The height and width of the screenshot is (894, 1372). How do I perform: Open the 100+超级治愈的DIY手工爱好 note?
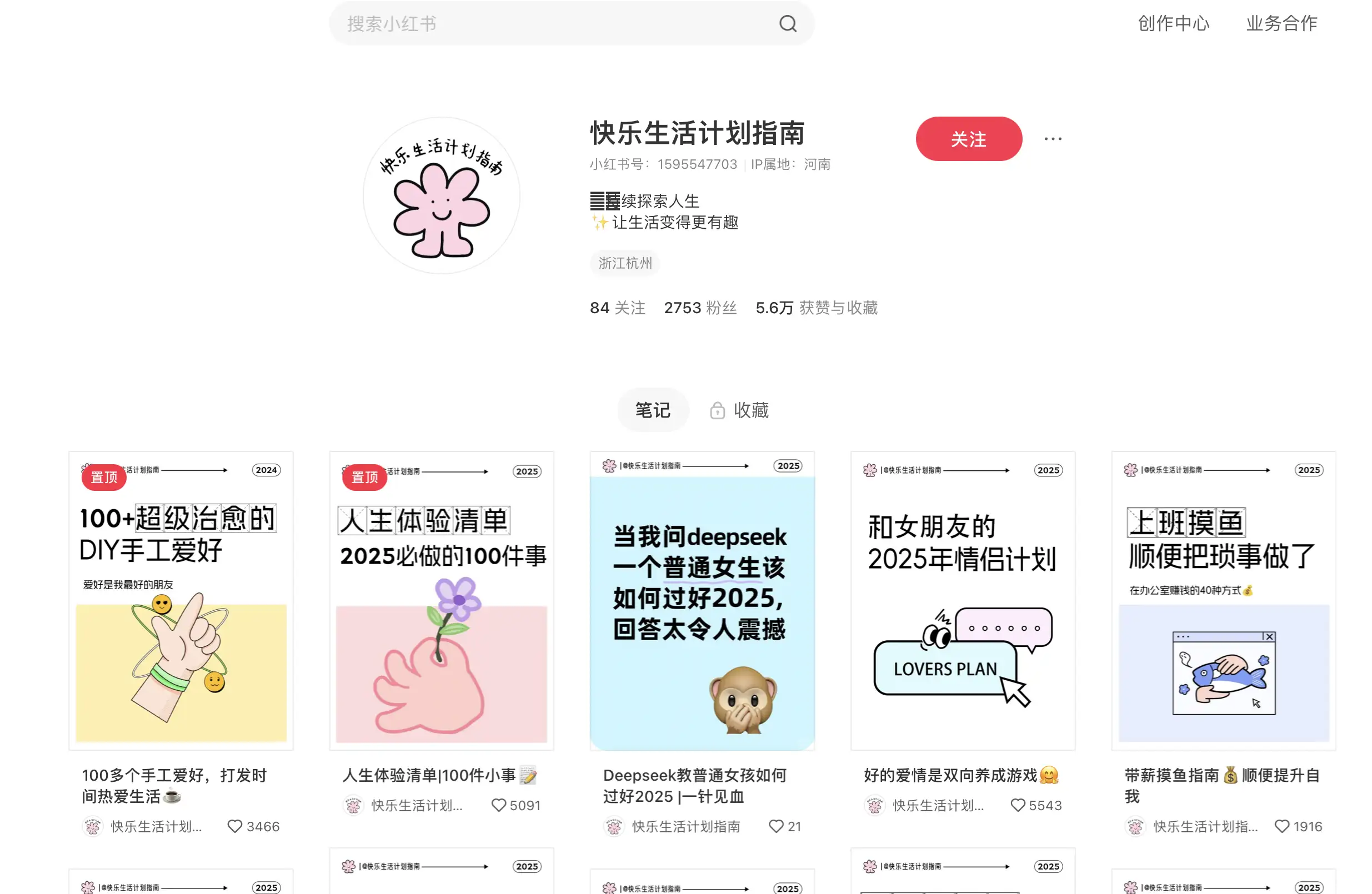click(x=181, y=600)
